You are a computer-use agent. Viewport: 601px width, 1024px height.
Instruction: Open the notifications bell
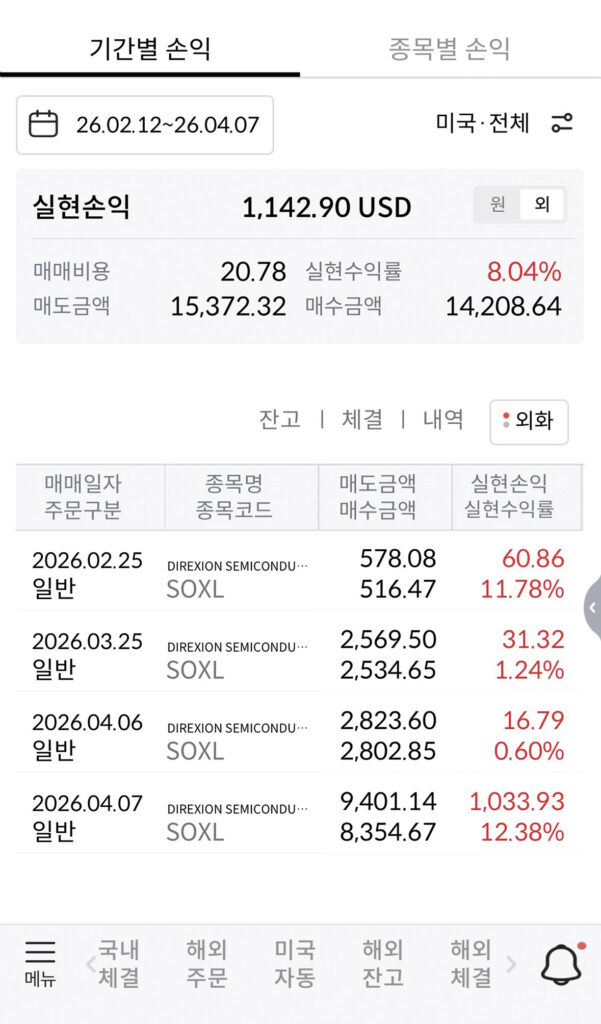point(561,964)
